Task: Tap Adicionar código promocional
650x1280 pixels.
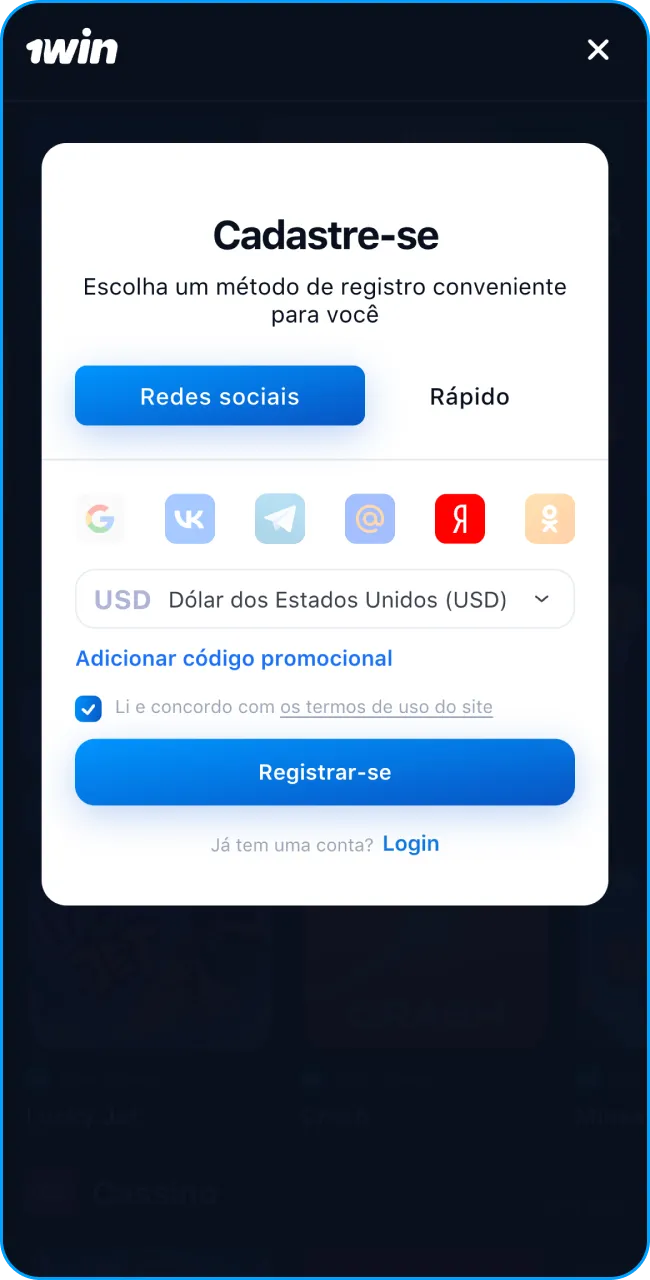Action: tap(234, 658)
